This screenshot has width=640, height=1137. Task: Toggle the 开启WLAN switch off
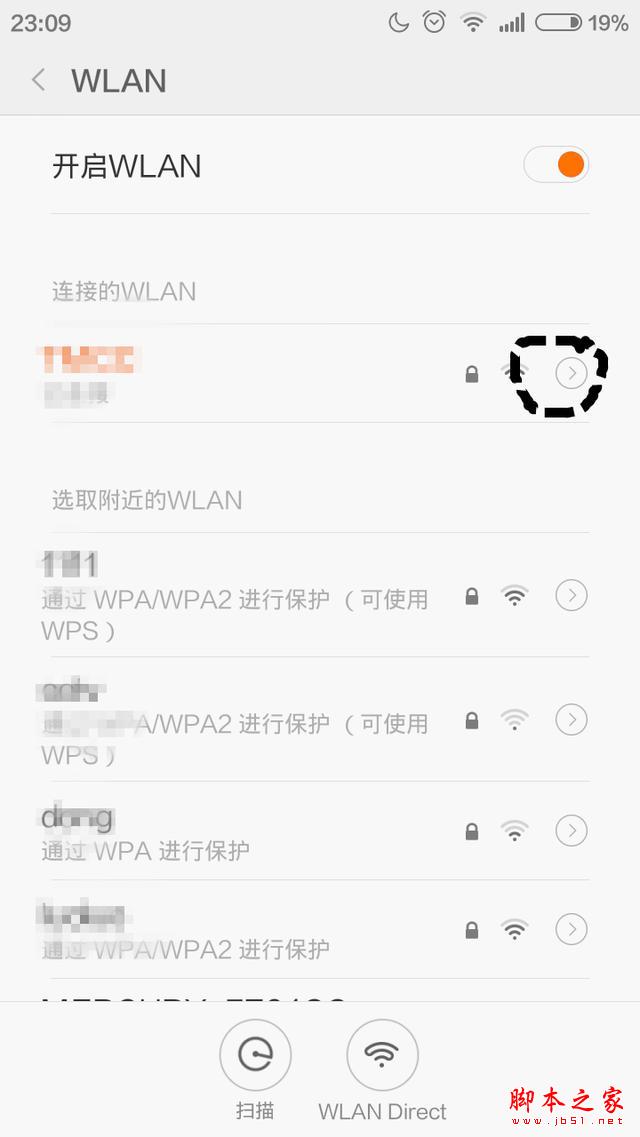pyautogui.click(x=556, y=165)
